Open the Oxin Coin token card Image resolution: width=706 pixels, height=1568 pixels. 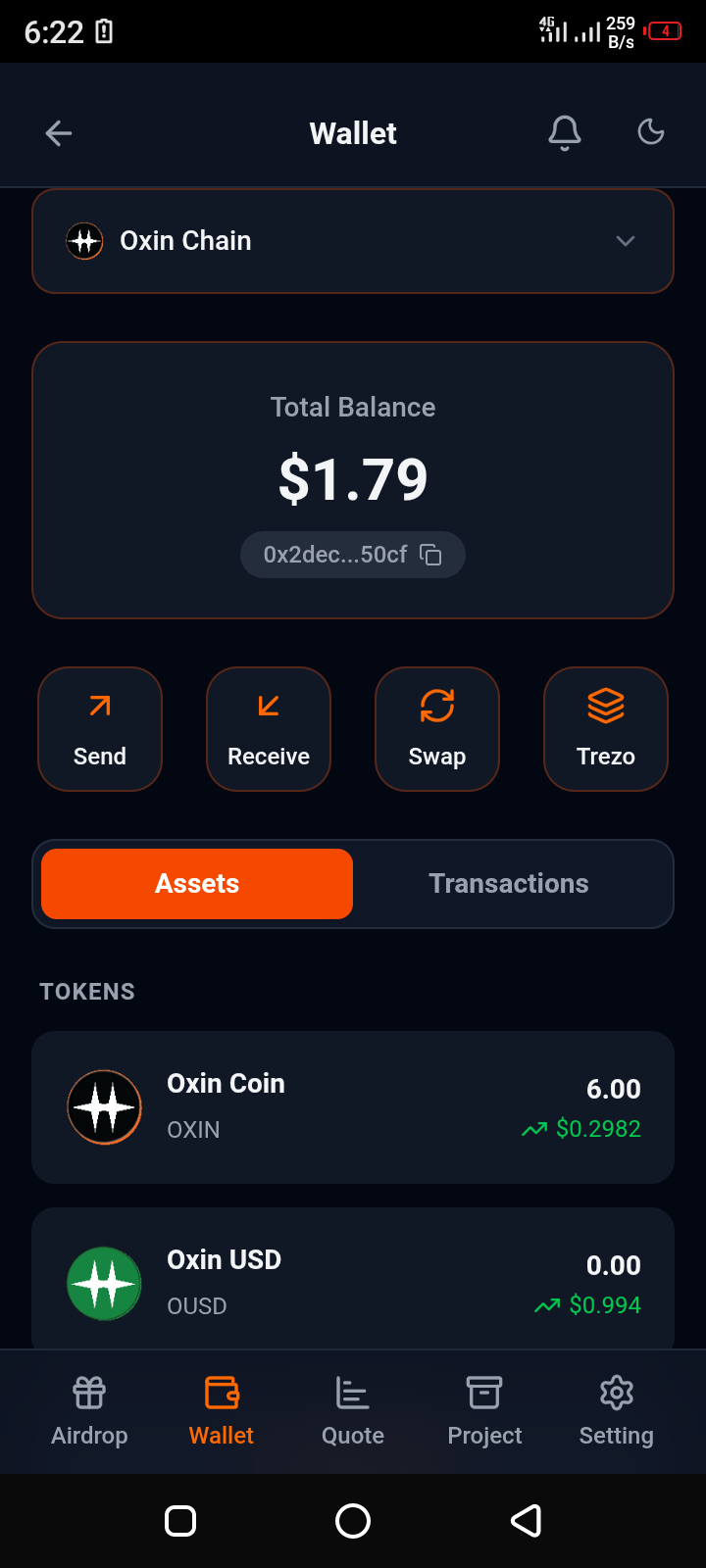(x=353, y=1107)
